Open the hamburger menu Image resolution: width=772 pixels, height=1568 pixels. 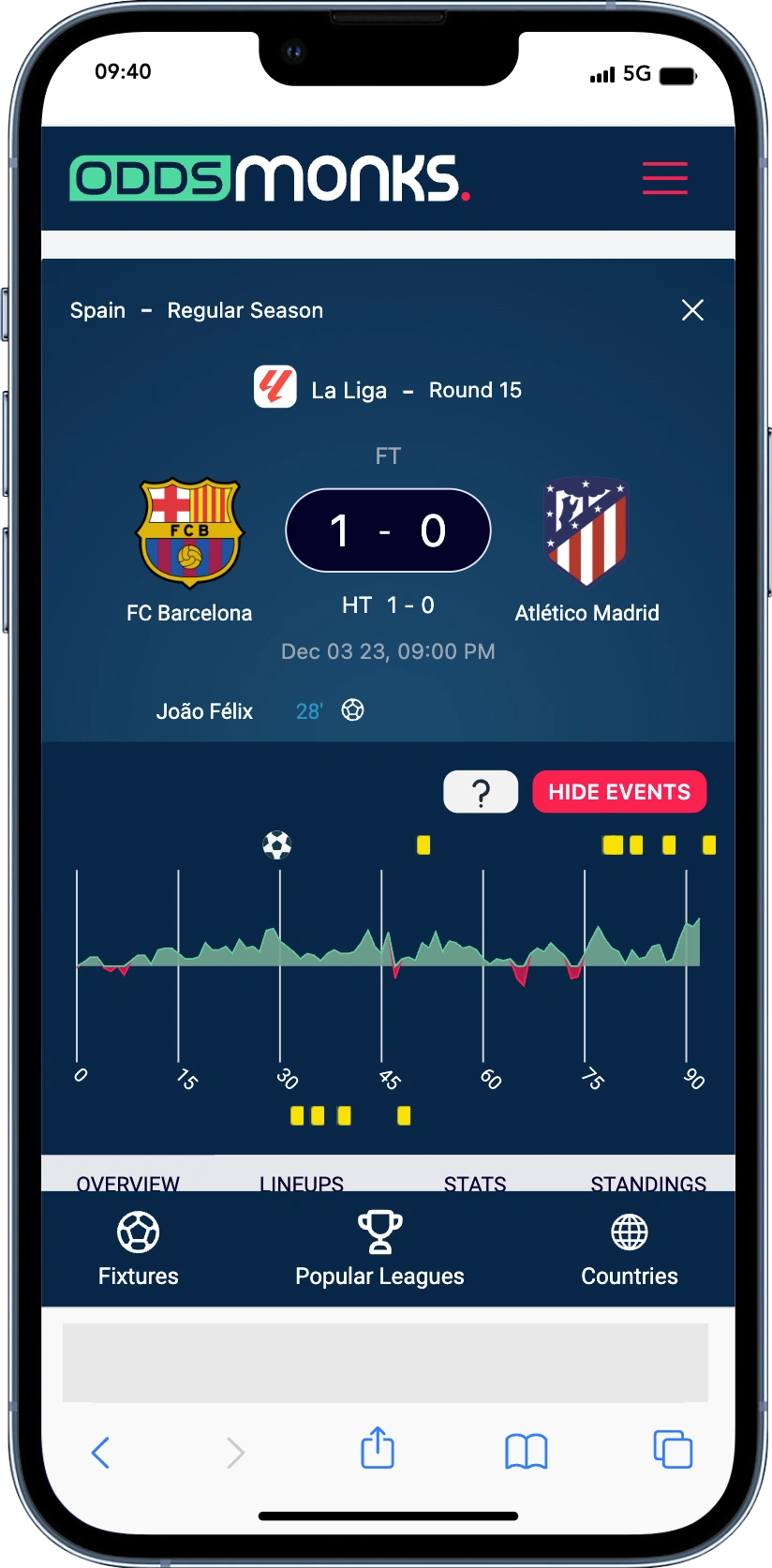tap(664, 178)
